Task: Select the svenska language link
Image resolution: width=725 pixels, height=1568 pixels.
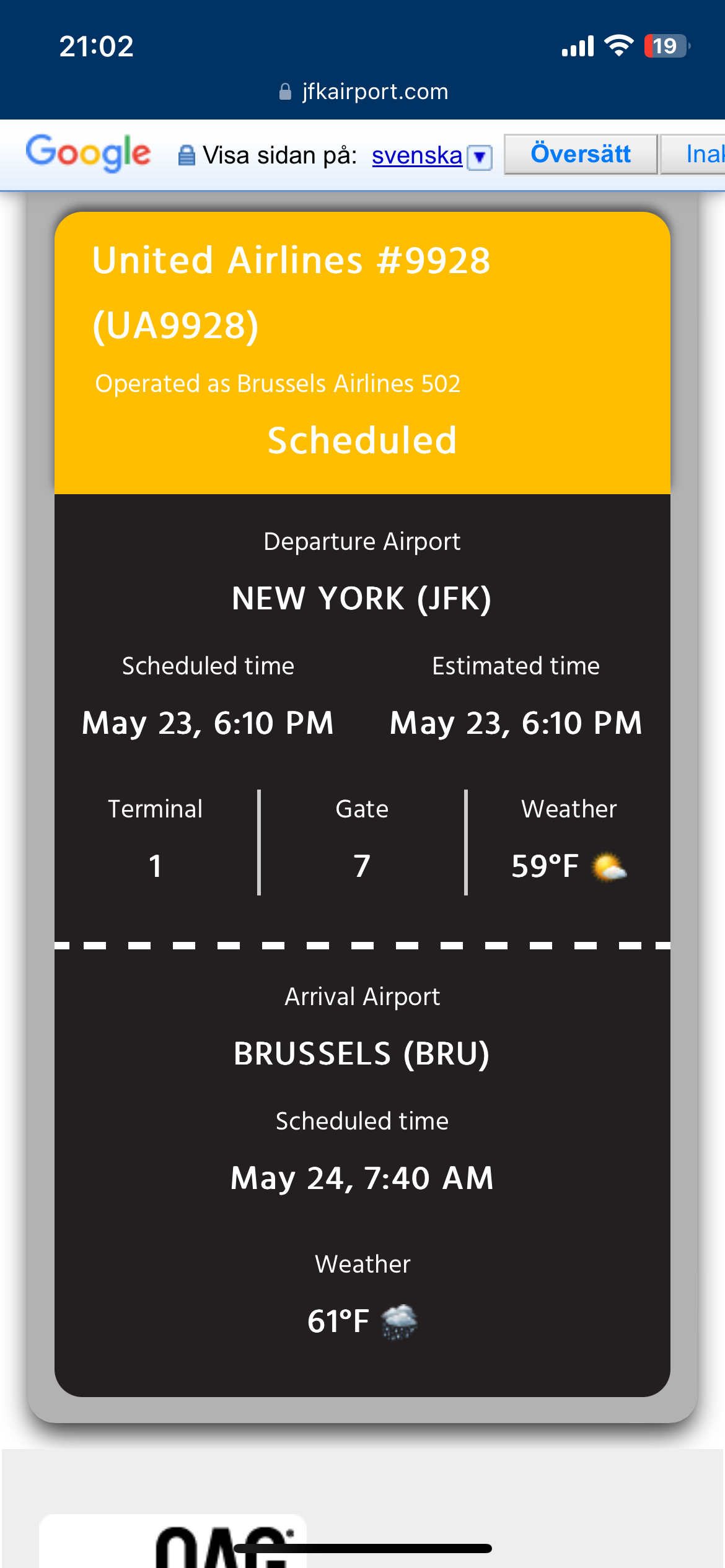Action: click(416, 155)
